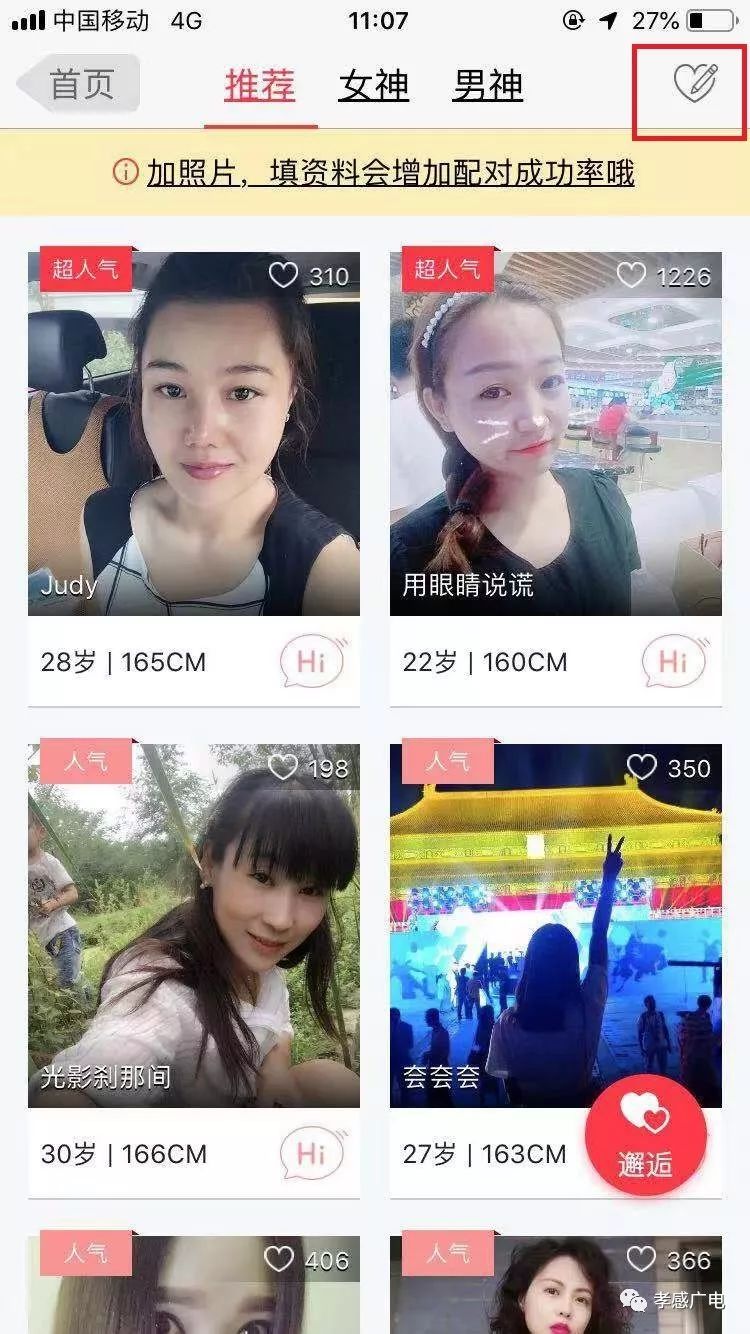Open the 加照片 profile tip link

pyautogui.click(x=200, y=170)
